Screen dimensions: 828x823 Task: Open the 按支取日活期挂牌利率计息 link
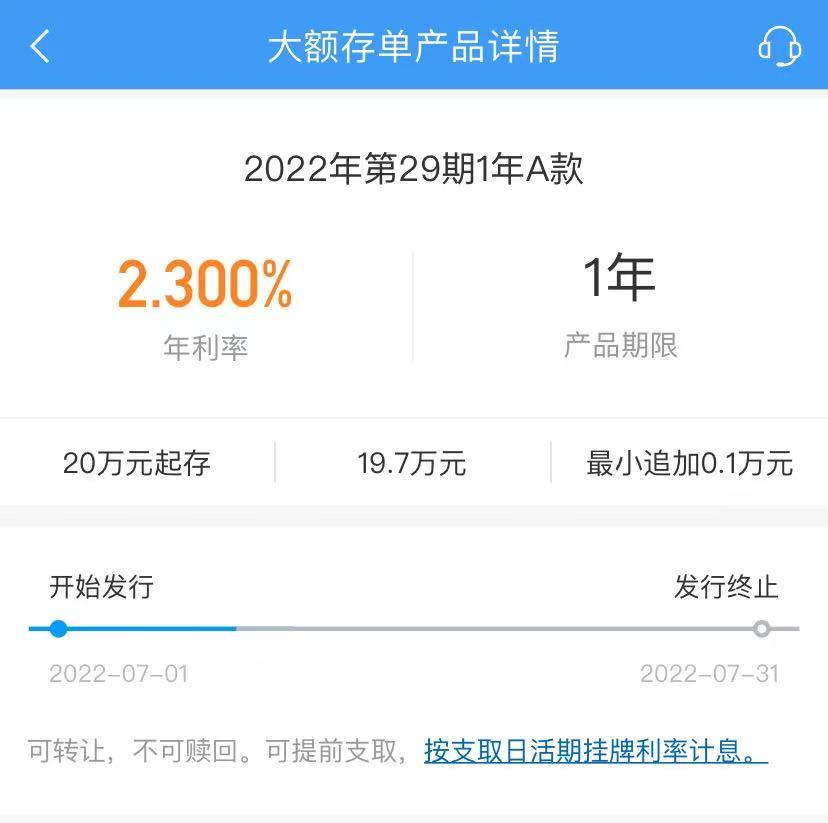pos(595,751)
